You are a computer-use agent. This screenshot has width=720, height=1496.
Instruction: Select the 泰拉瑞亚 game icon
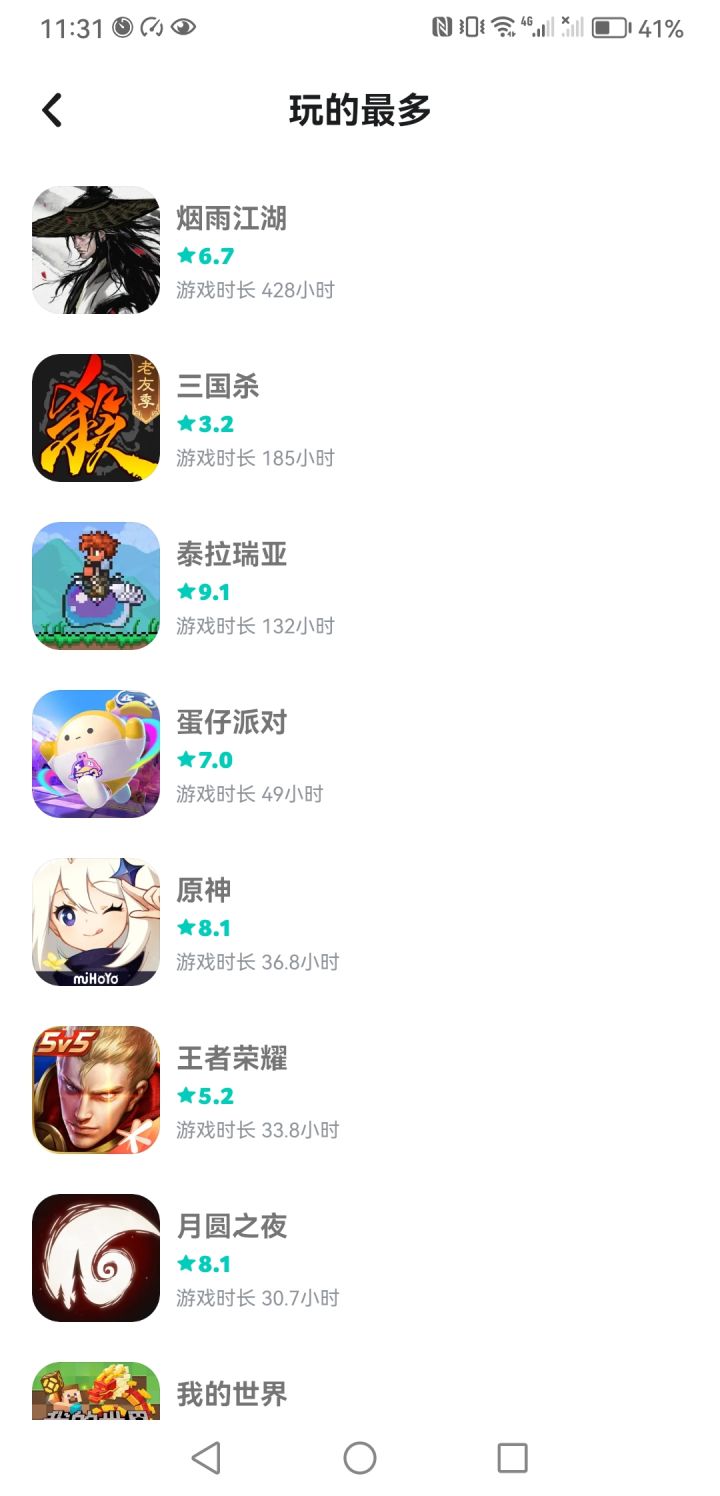[x=95, y=585]
